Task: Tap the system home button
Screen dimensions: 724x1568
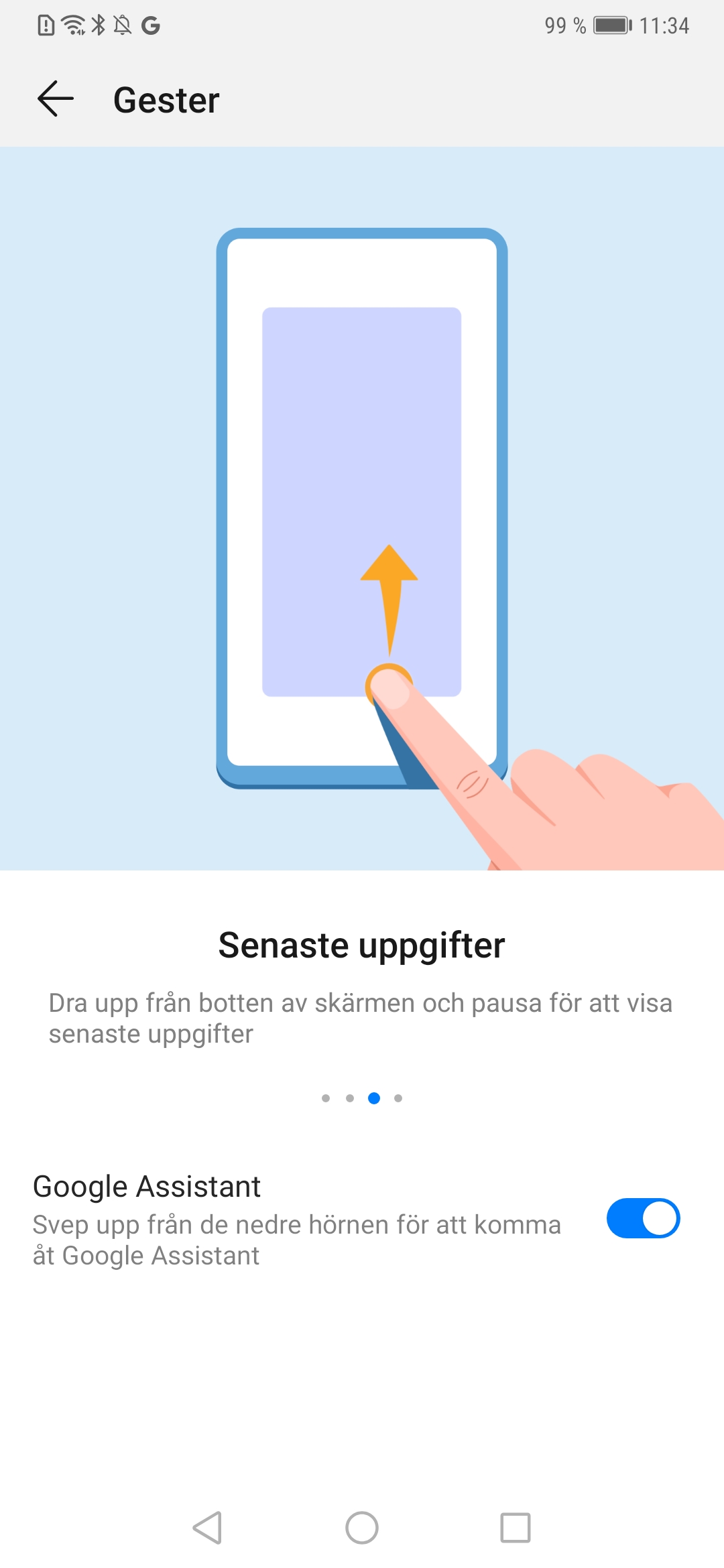Action: coord(362,1528)
